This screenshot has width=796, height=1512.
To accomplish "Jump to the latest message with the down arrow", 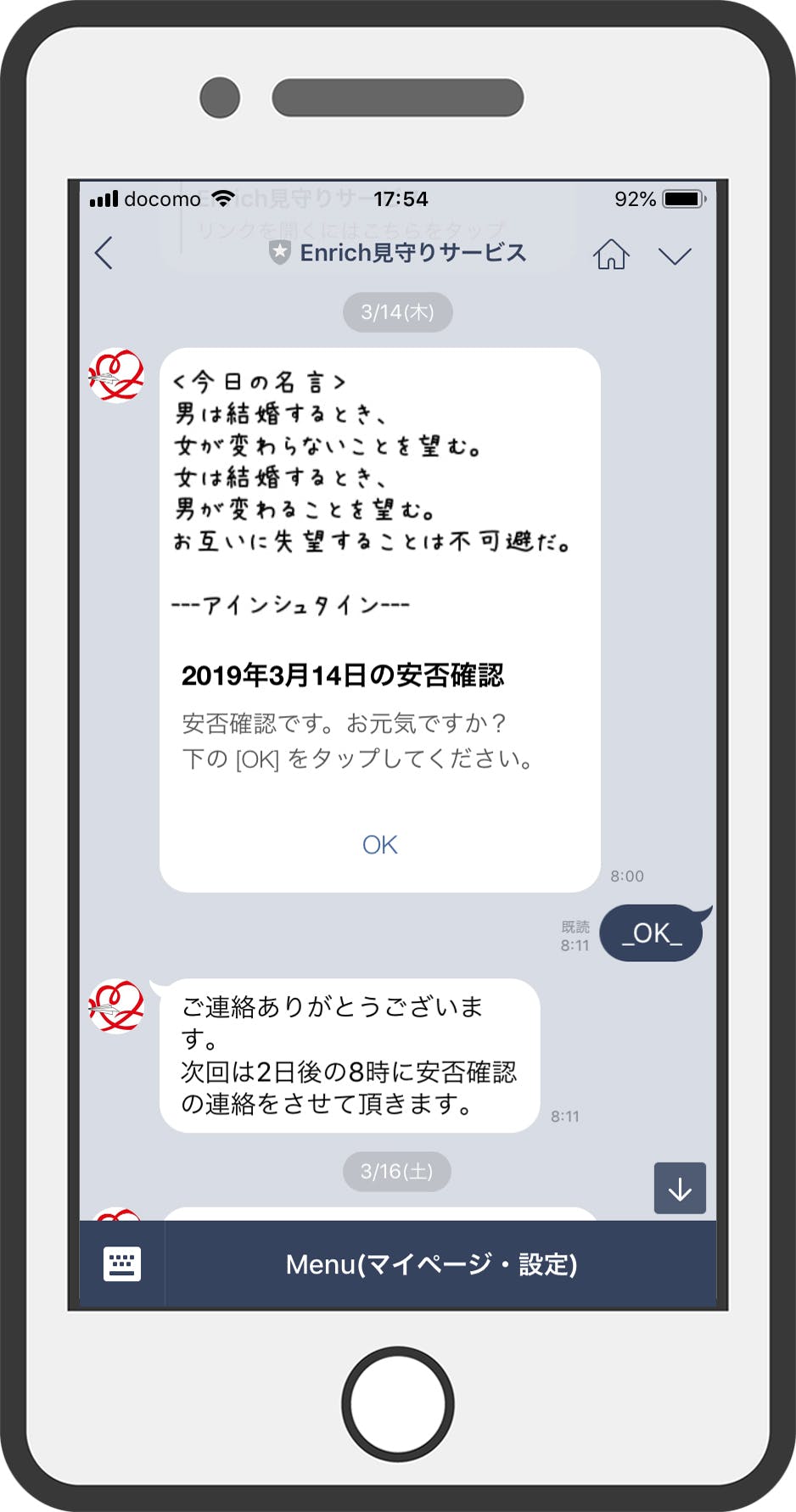I will 680,1188.
